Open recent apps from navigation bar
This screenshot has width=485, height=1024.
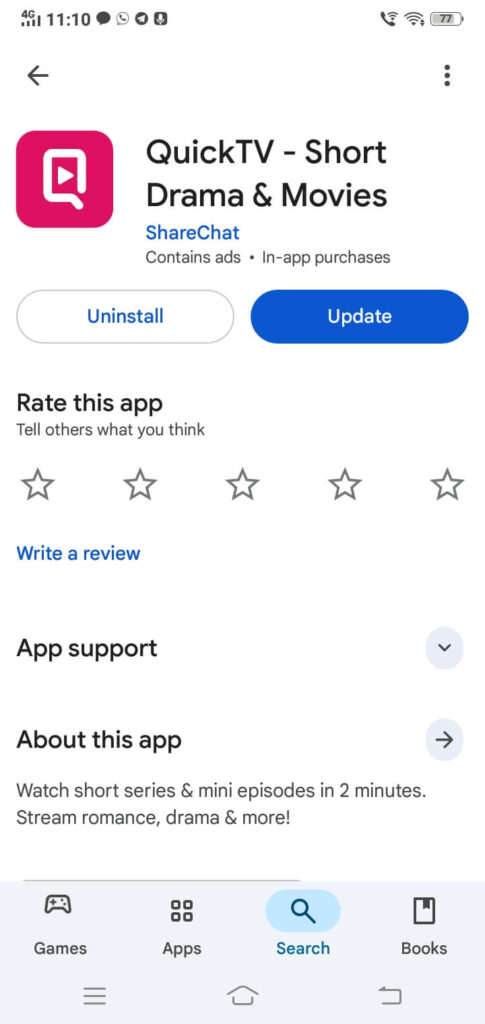(95, 995)
